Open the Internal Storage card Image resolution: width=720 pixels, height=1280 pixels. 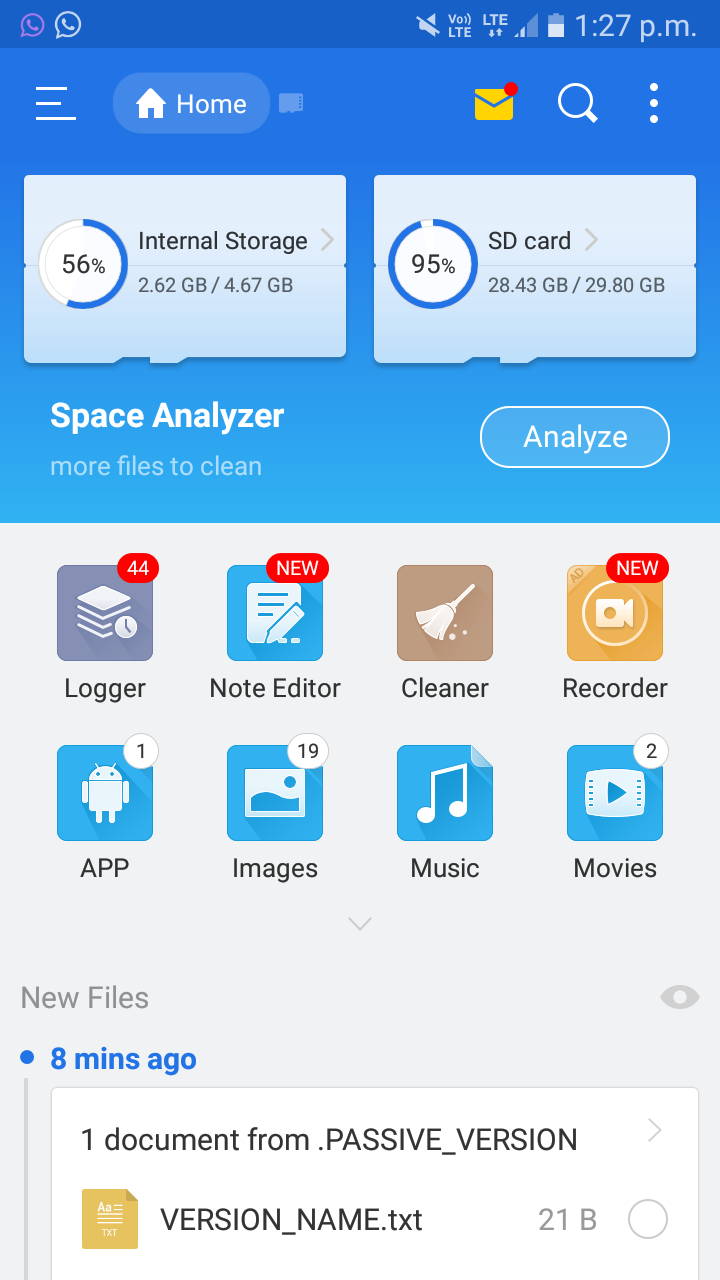(185, 267)
